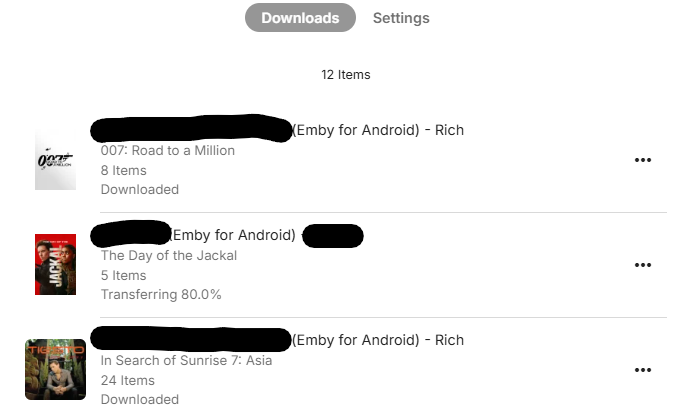
Task: Open options for In Search of Sunrise 7
Action: coord(643,370)
